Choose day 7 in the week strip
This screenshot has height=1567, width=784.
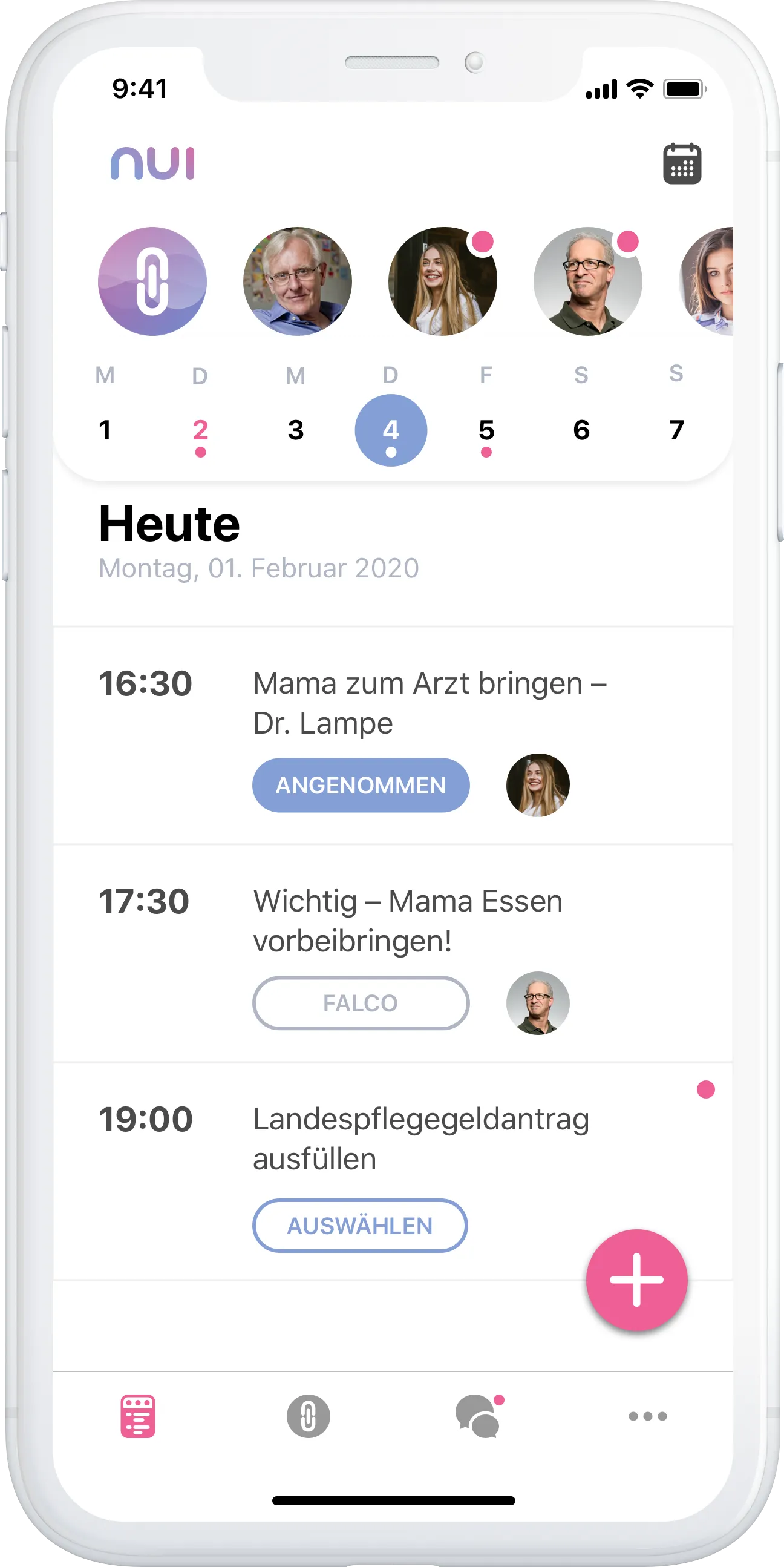click(x=676, y=430)
